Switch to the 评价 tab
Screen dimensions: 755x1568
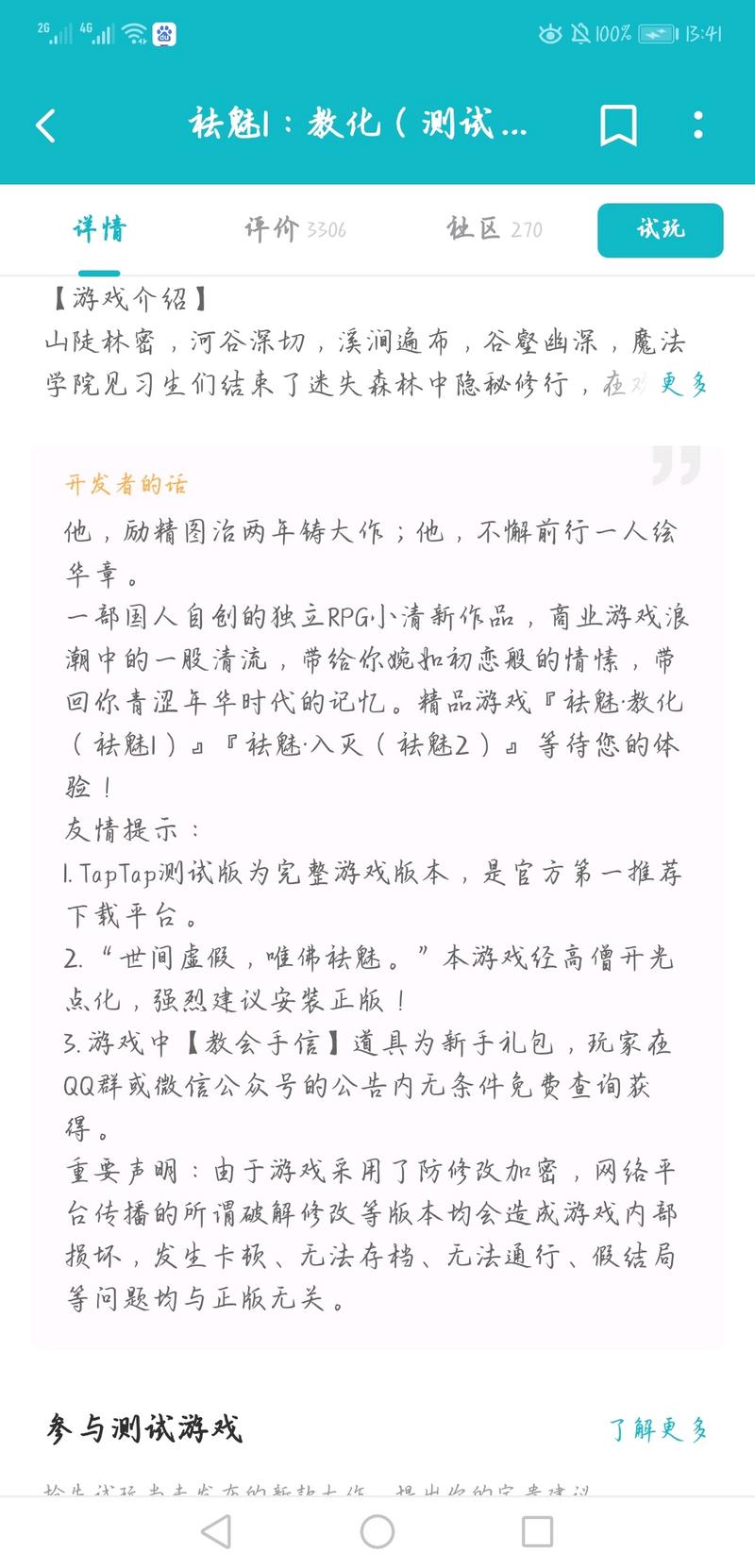coord(294,229)
